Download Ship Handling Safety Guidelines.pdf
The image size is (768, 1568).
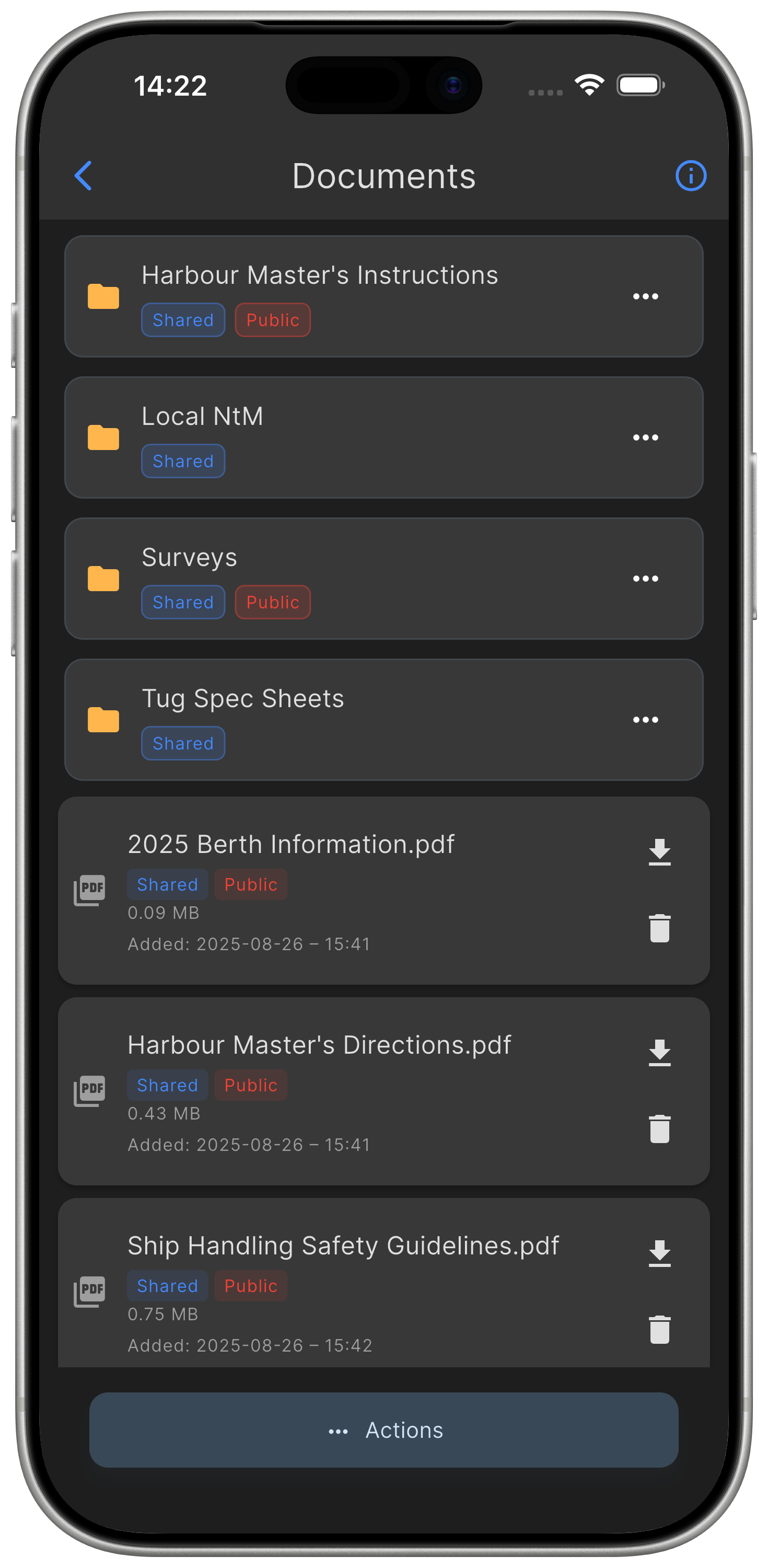click(x=659, y=1253)
